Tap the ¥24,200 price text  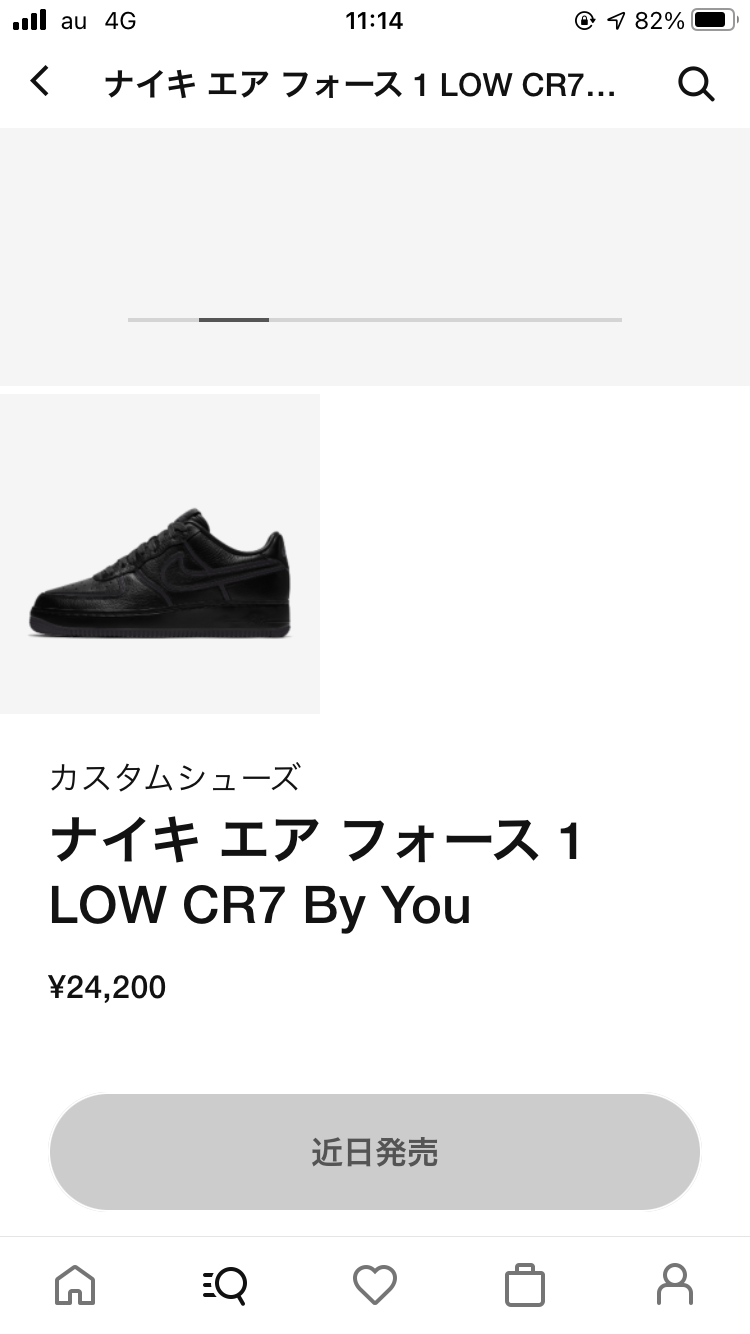(107, 986)
